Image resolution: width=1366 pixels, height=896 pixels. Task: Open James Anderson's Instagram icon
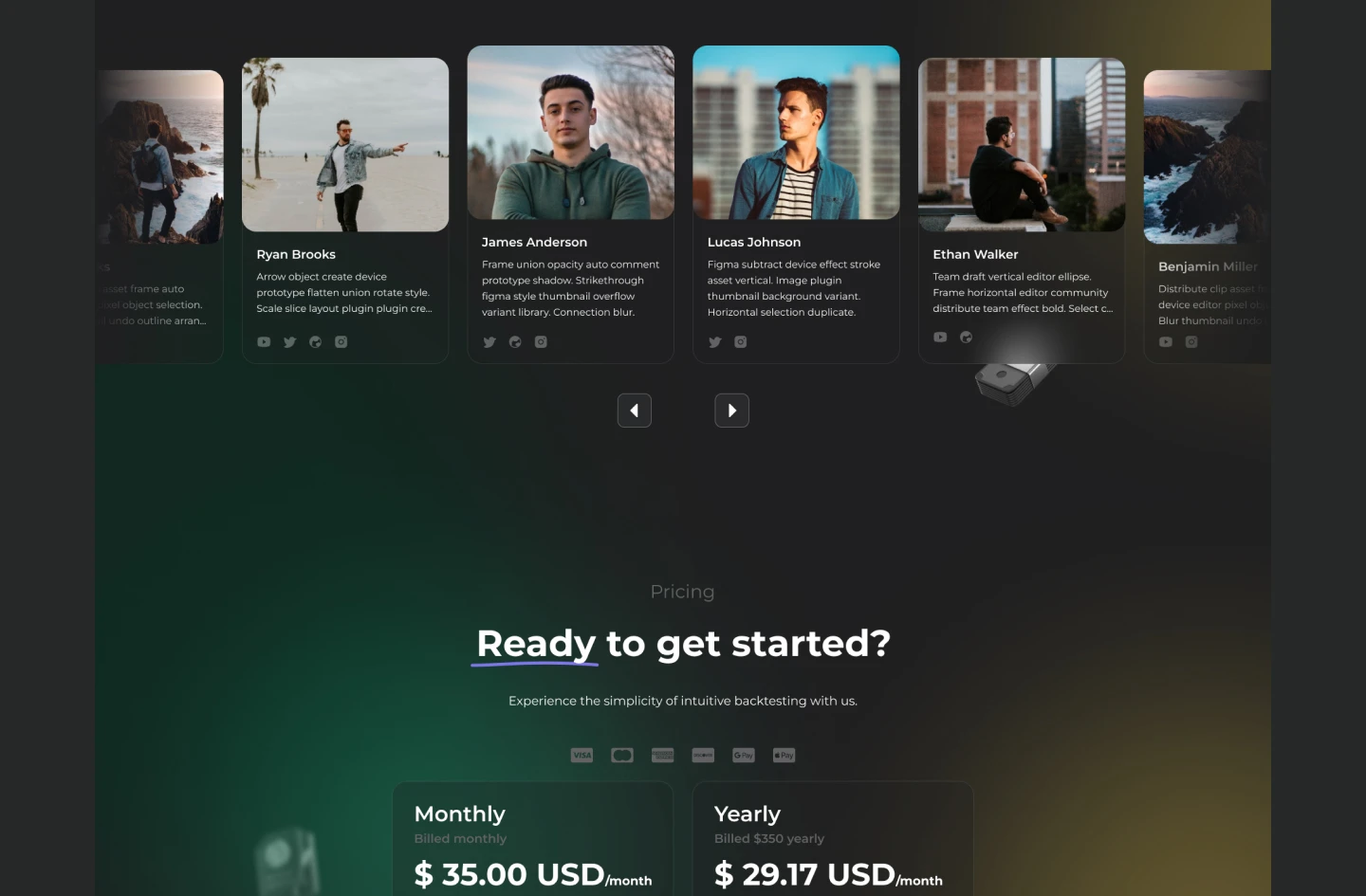[541, 342]
